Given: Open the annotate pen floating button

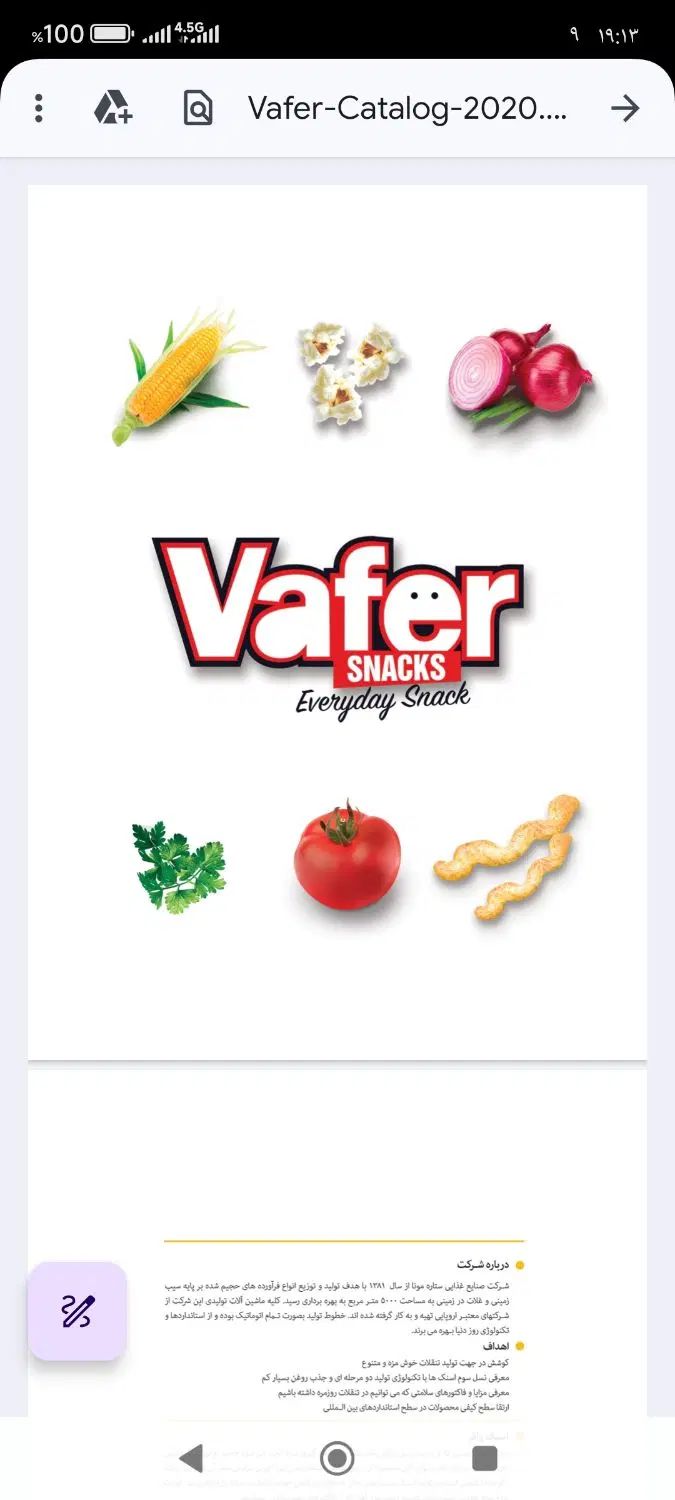Looking at the screenshot, I should 77,1311.
